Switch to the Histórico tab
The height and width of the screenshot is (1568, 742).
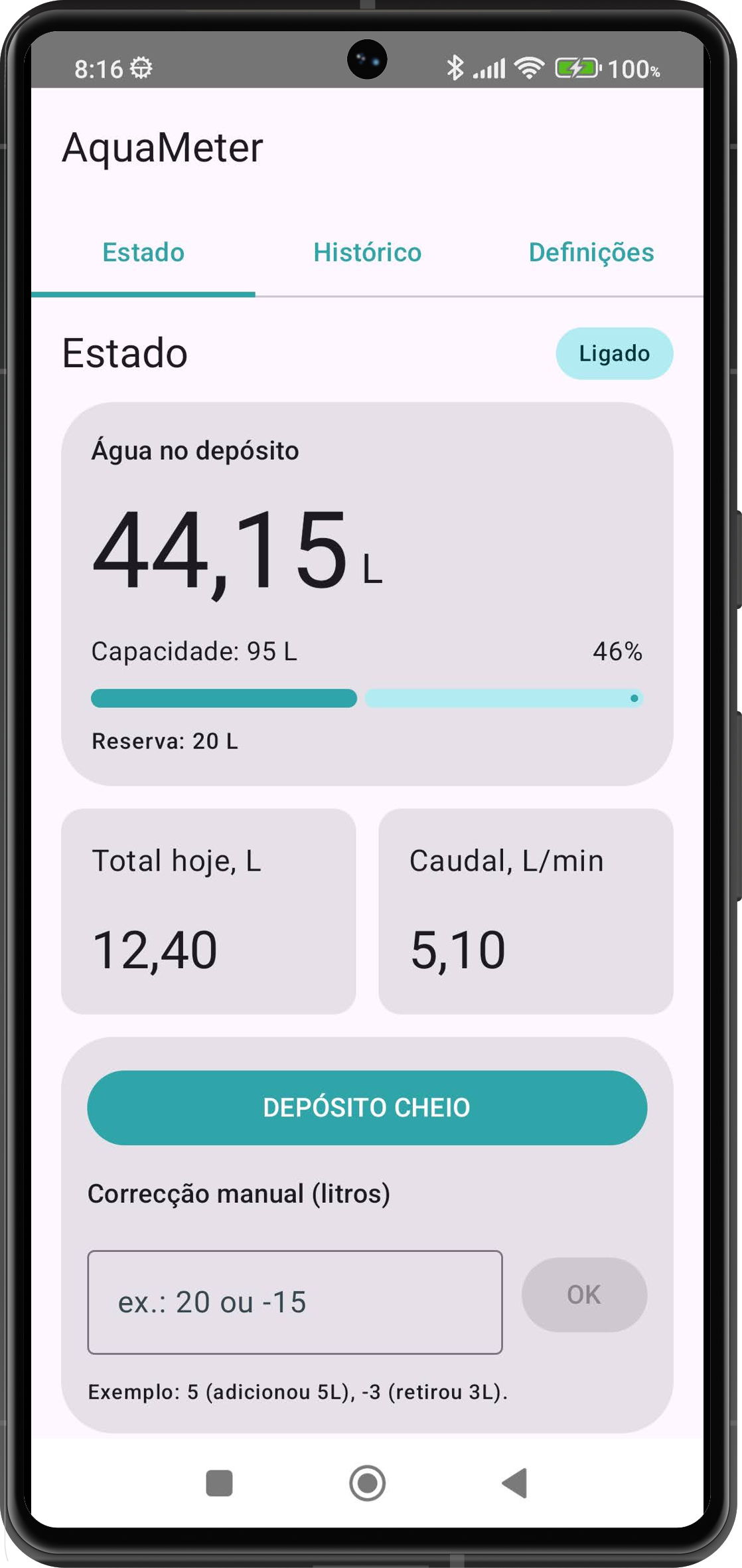(x=368, y=252)
